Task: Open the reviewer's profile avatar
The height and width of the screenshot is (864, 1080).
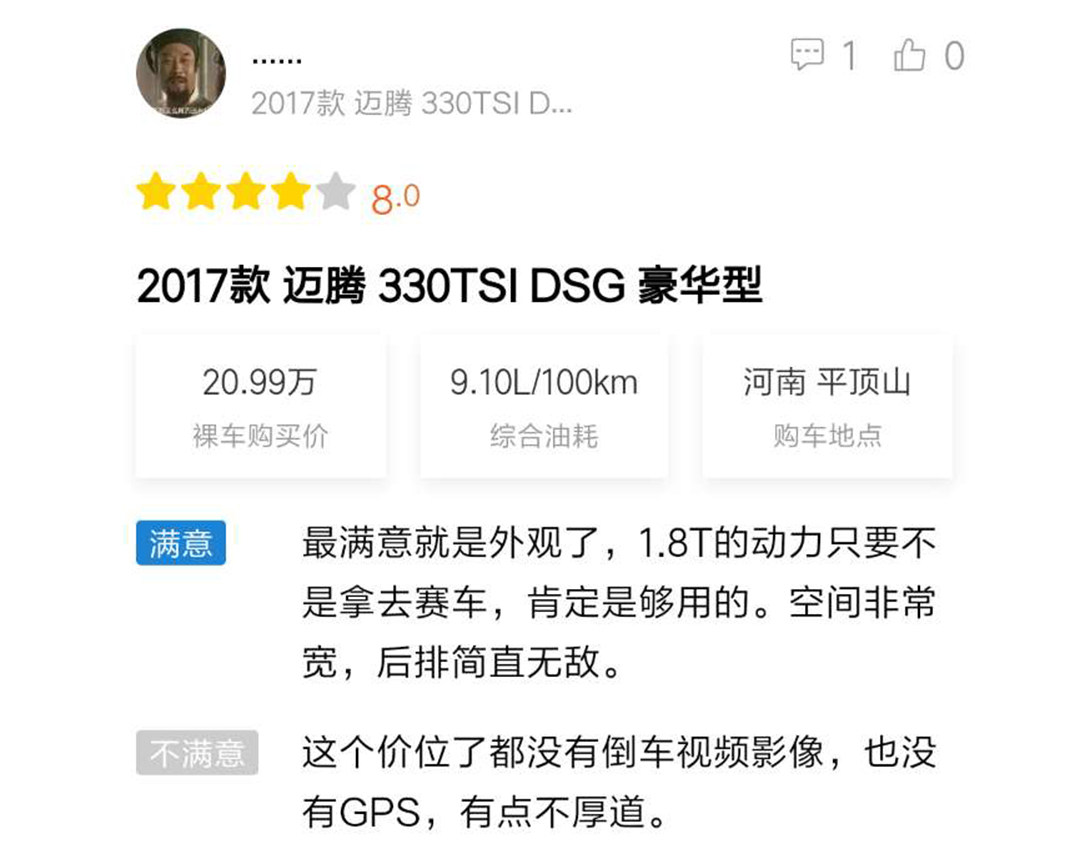Action: (x=180, y=73)
